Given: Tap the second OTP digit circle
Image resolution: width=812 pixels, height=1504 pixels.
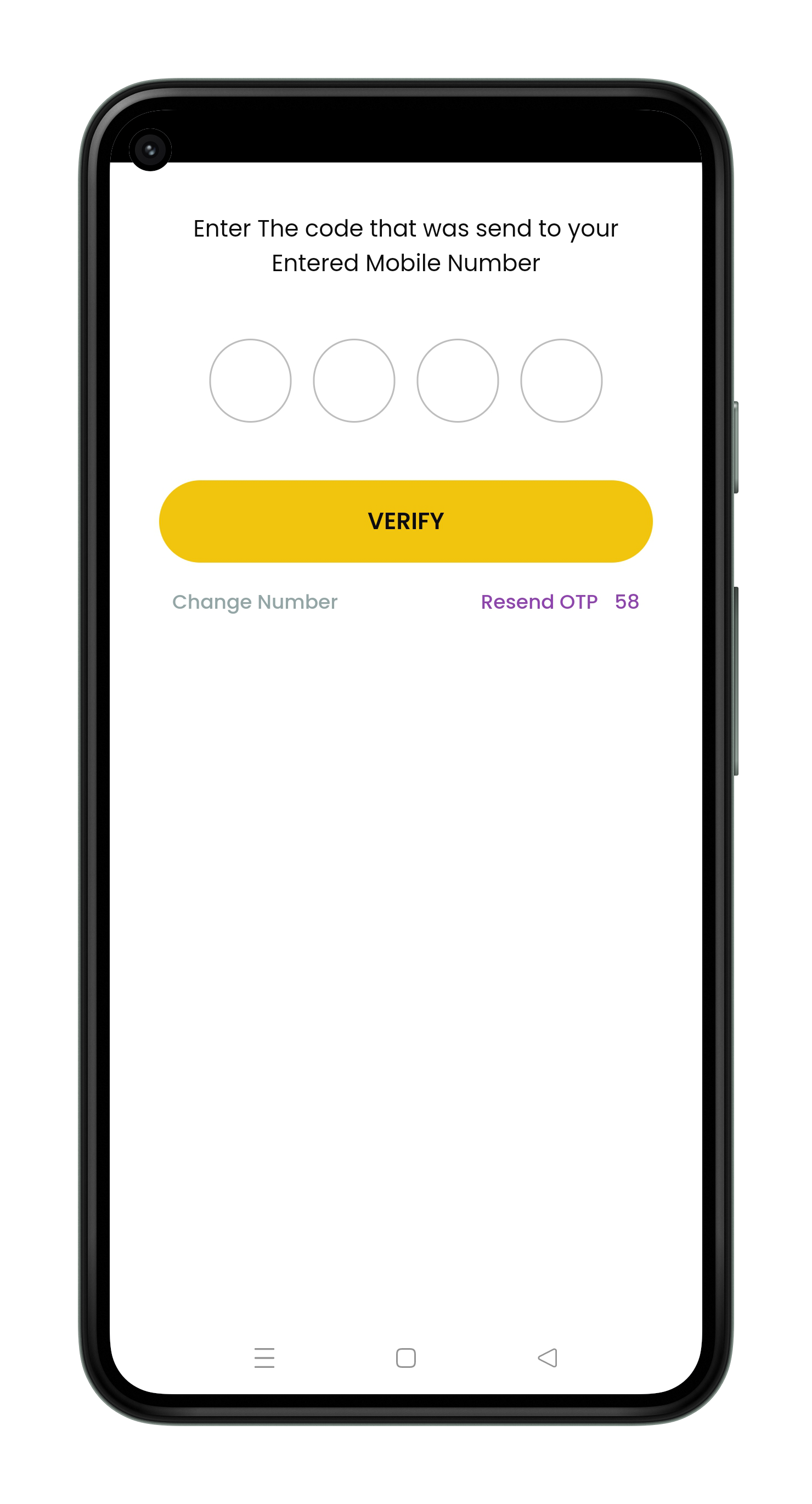Looking at the screenshot, I should (x=354, y=381).
